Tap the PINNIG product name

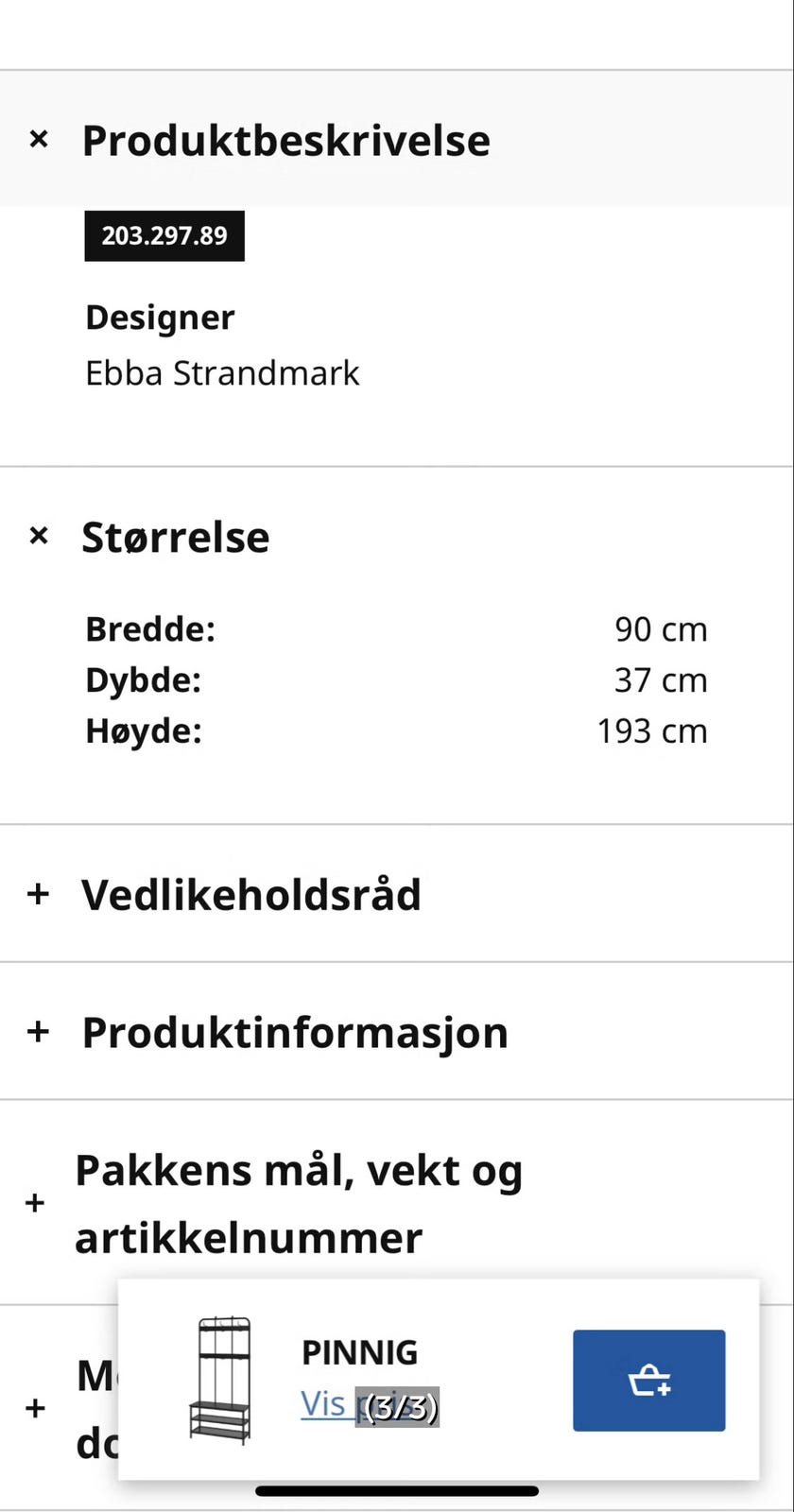[x=359, y=1351]
